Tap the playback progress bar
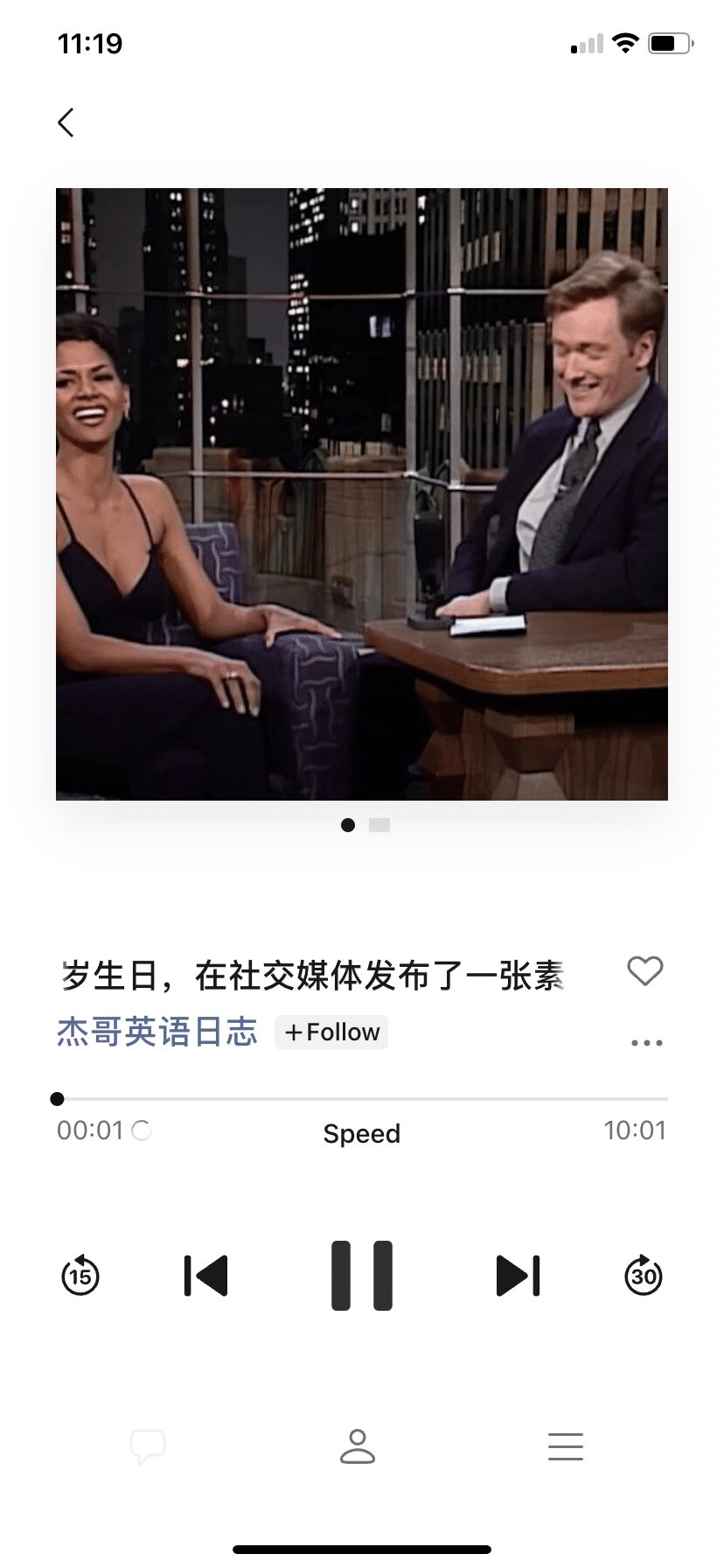 tap(362, 1098)
